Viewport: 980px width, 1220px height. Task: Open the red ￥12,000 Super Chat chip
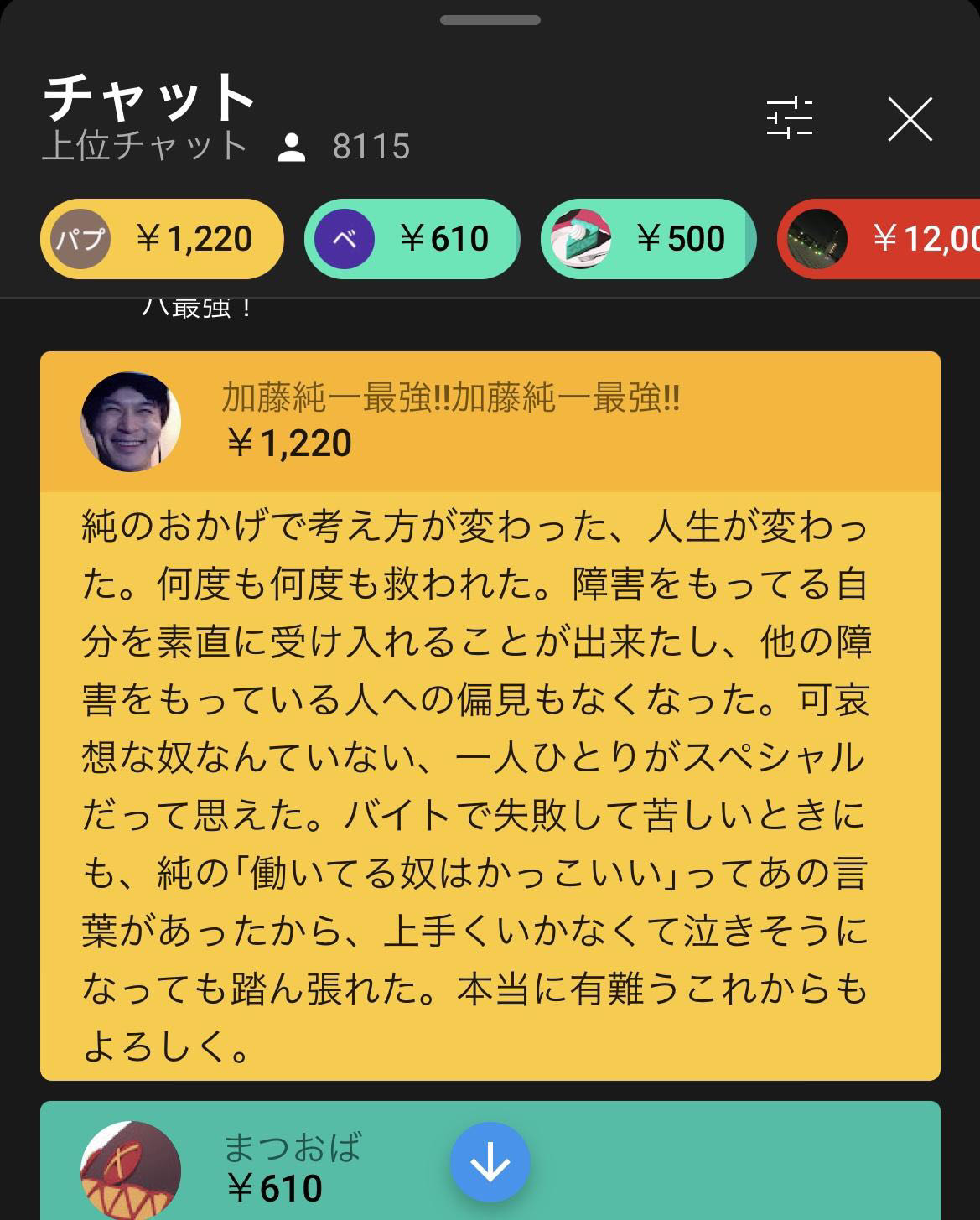coord(880,239)
